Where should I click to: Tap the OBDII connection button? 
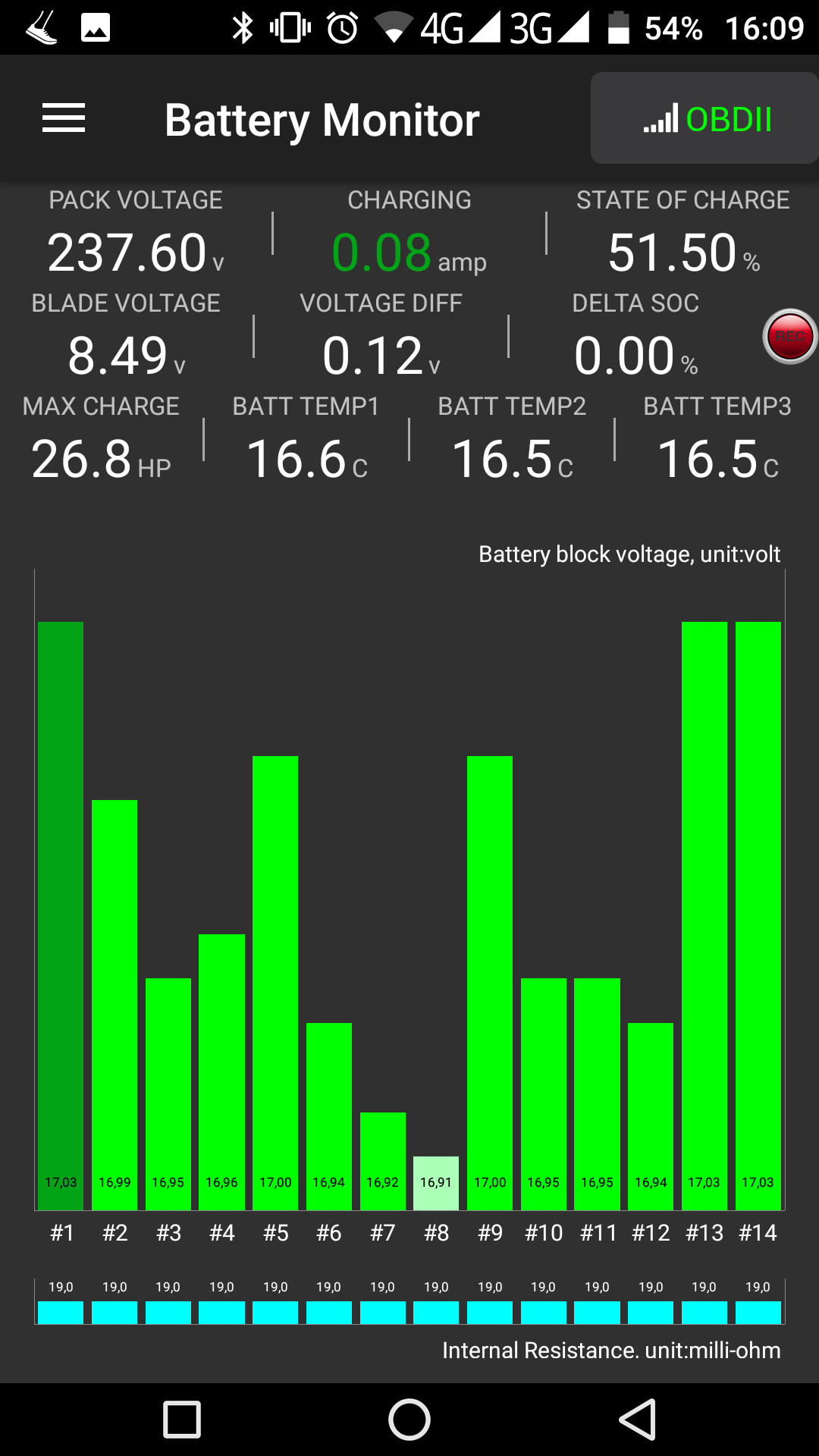pyautogui.click(x=705, y=119)
